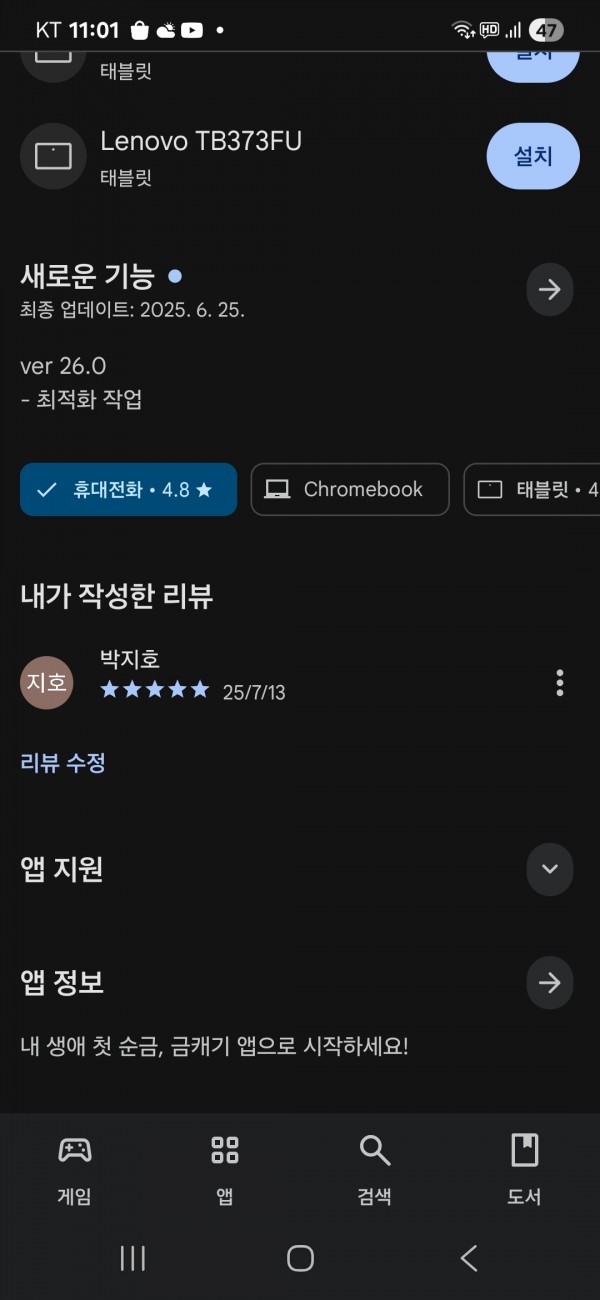Screen dimensions: 600x1300
Task: Expand the 앱 지원 section
Action: 550,868
